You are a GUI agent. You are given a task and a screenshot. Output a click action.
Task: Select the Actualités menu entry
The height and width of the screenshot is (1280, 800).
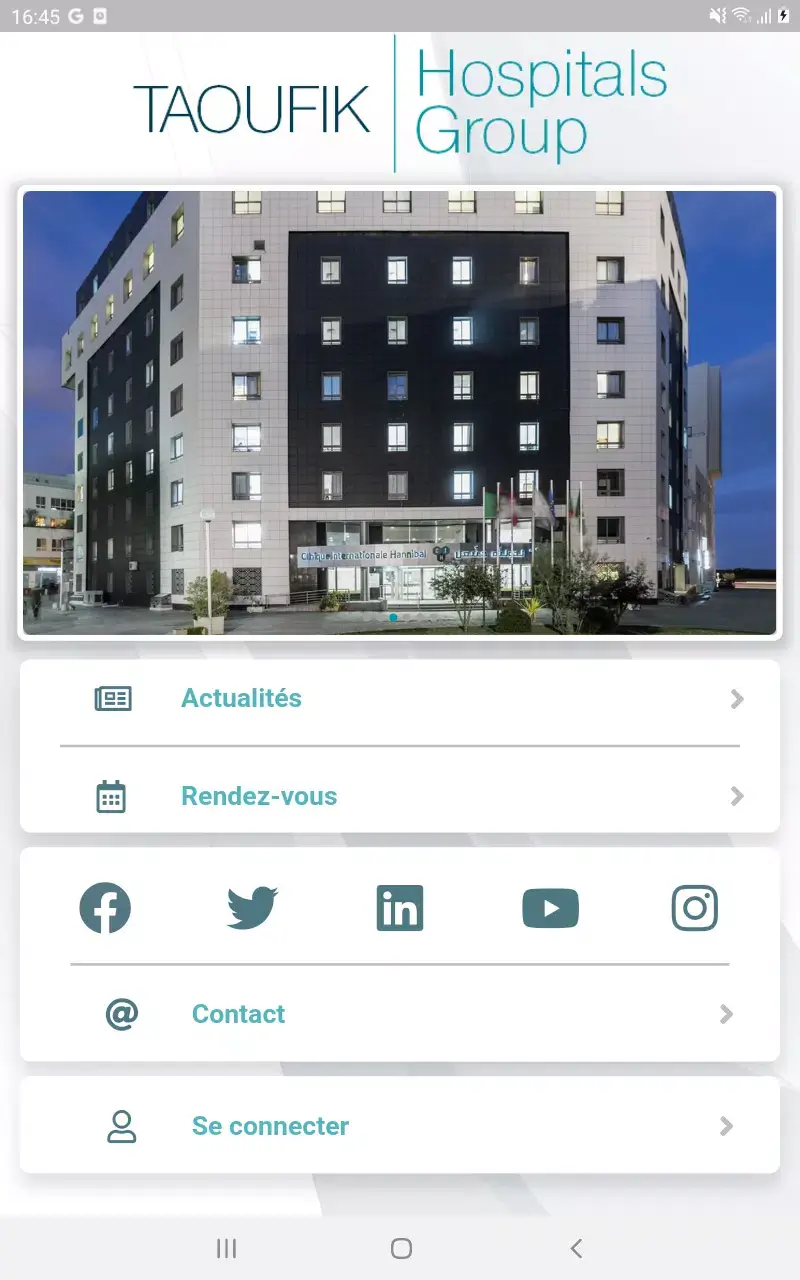tap(241, 698)
